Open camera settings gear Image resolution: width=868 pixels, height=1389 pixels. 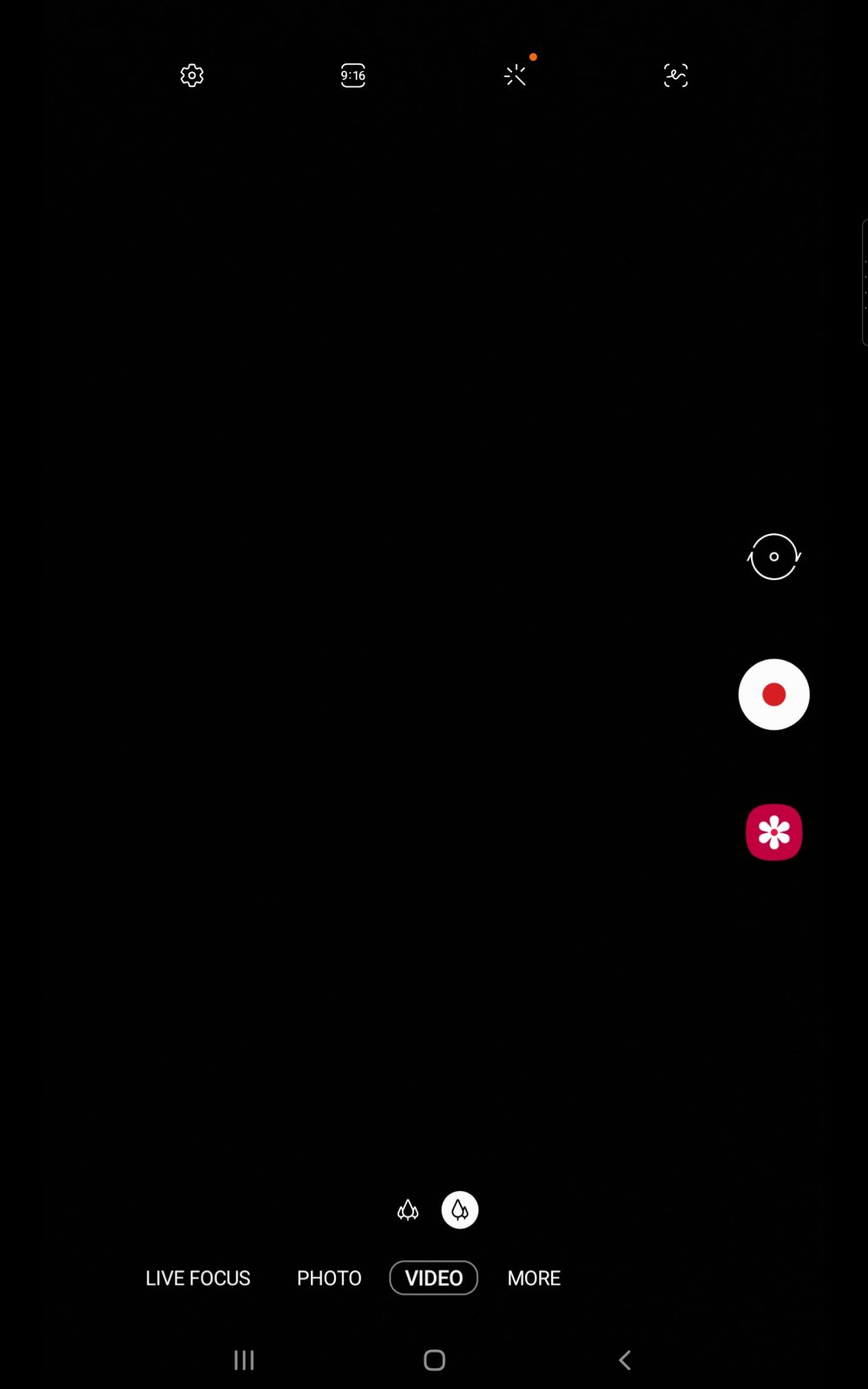pos(192,76)
